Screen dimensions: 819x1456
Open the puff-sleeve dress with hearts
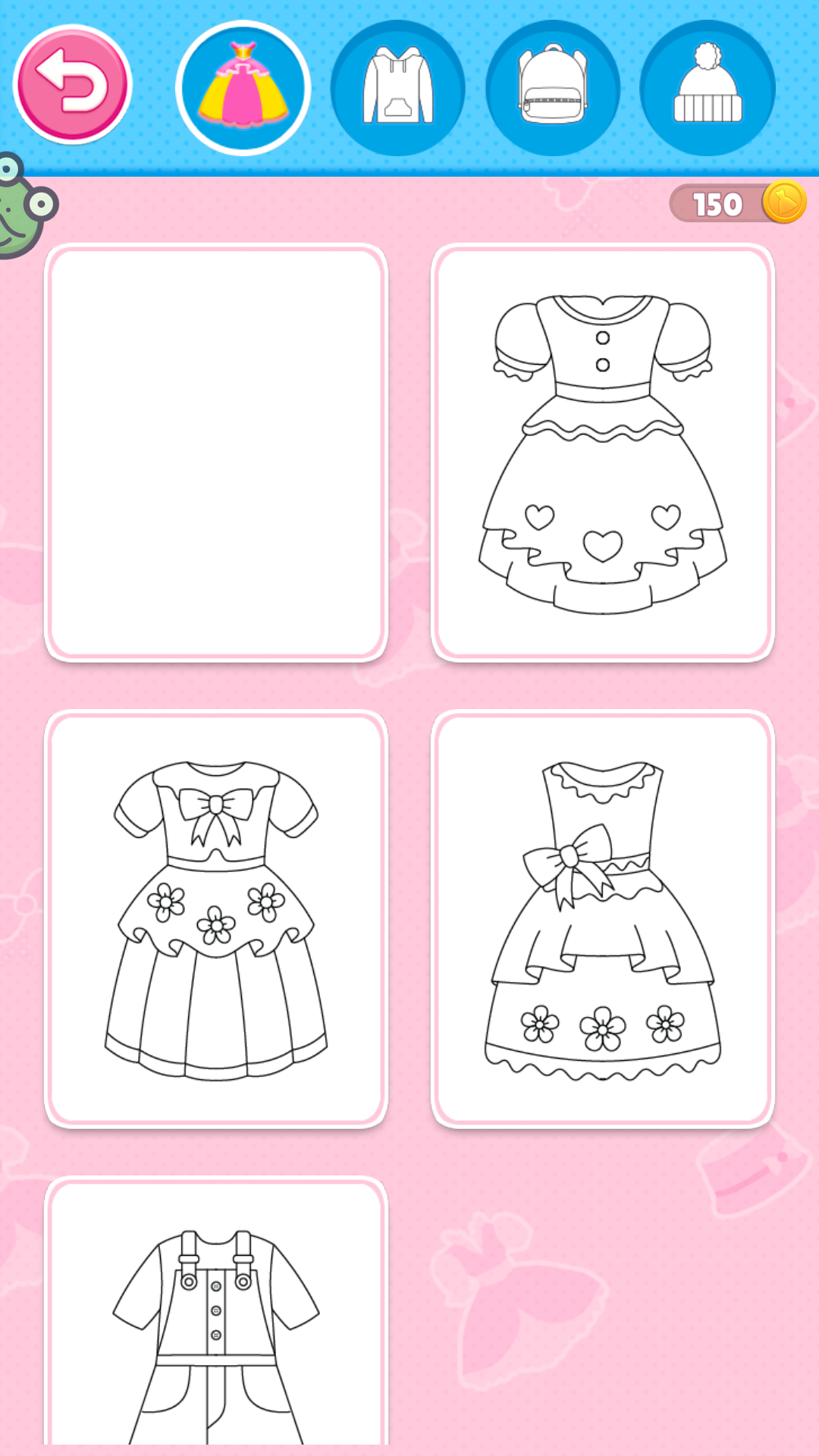point(603,453)
